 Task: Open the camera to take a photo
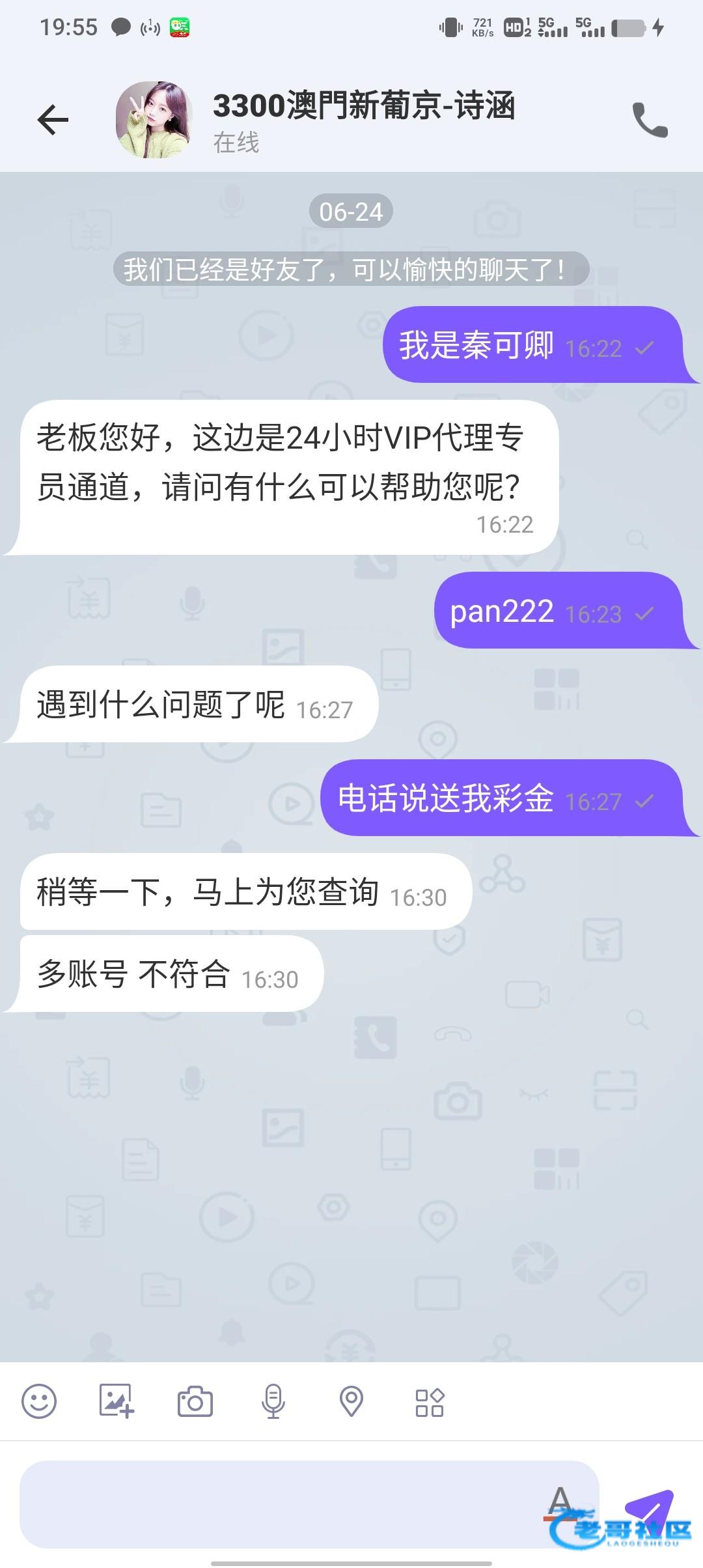[195, 1401]
